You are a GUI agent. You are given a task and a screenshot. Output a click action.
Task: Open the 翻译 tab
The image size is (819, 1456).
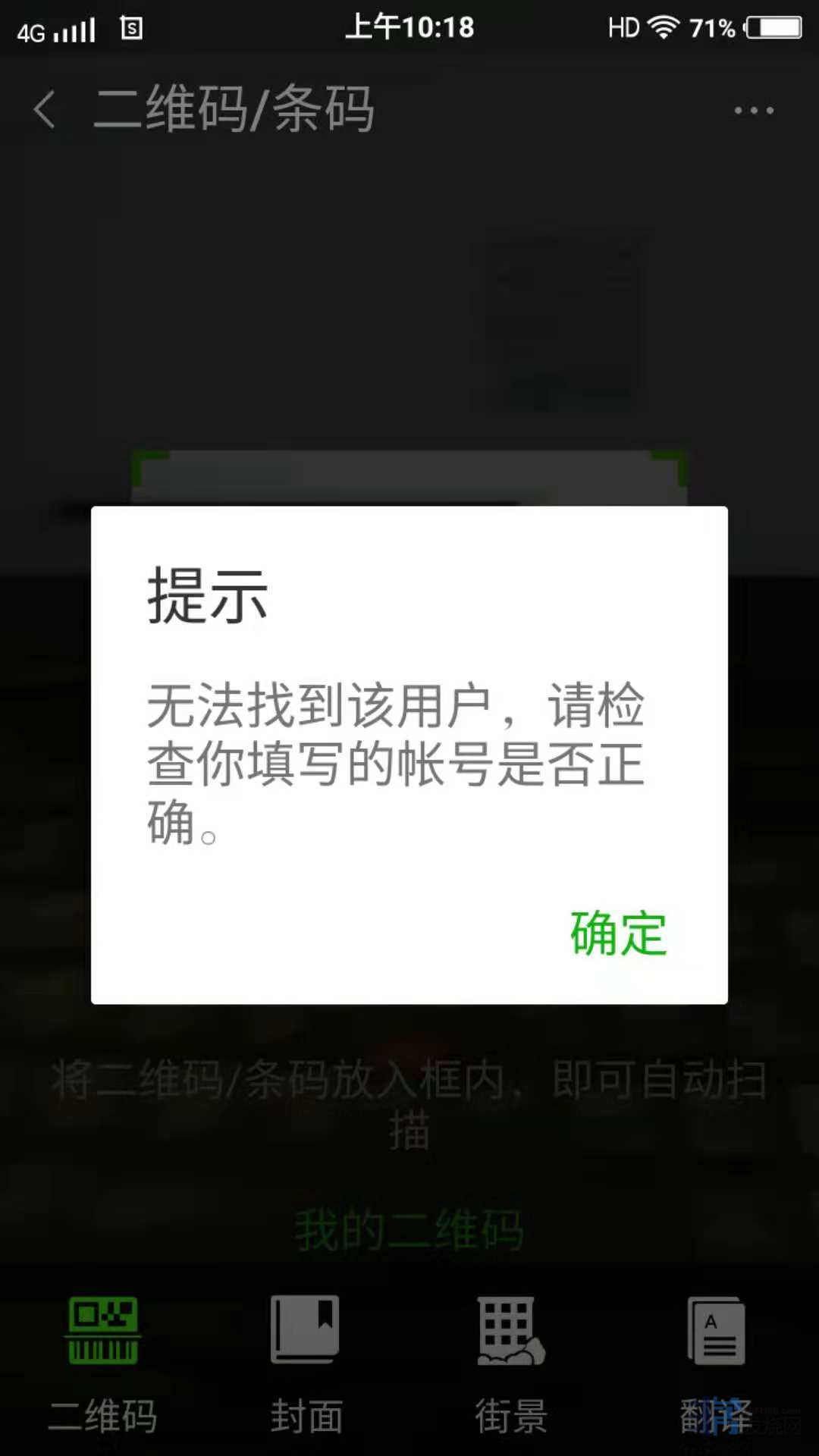[716, 1361]
